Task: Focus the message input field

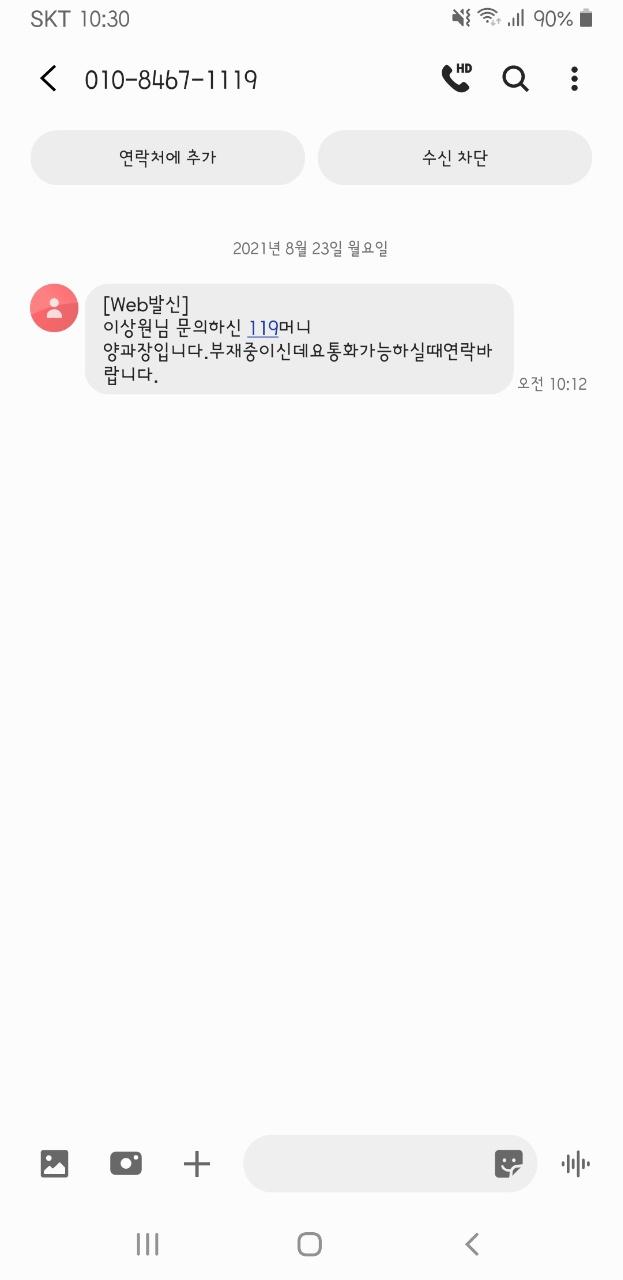Action: click(365, 1163)
